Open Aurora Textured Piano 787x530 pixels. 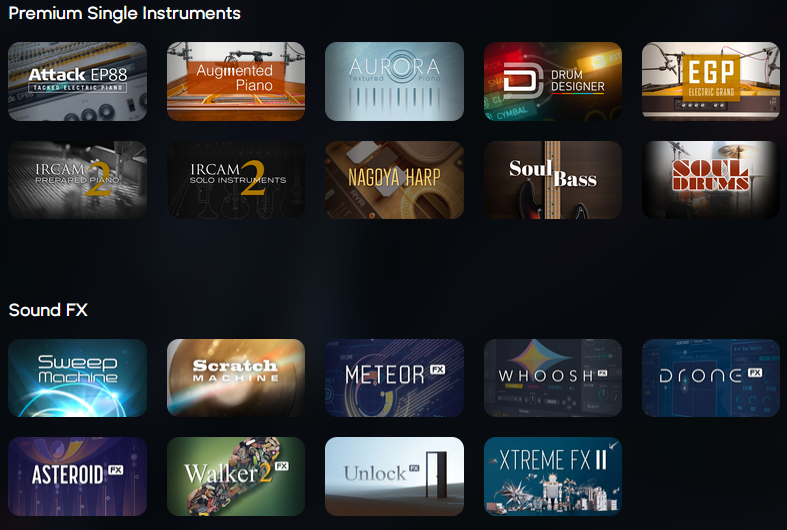(x=394, y=81)
